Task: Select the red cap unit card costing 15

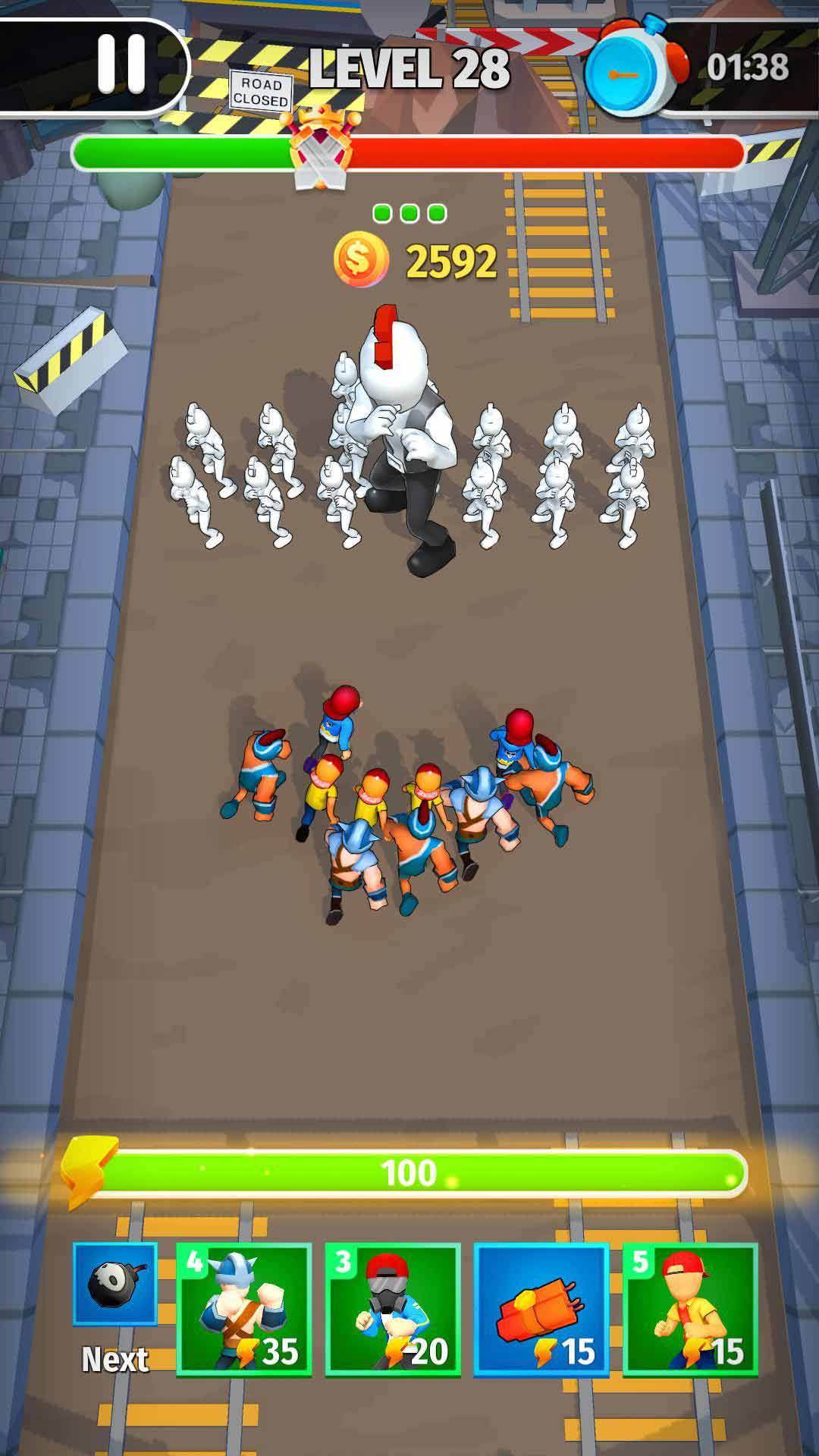Action: click(x=689, y=1309)
